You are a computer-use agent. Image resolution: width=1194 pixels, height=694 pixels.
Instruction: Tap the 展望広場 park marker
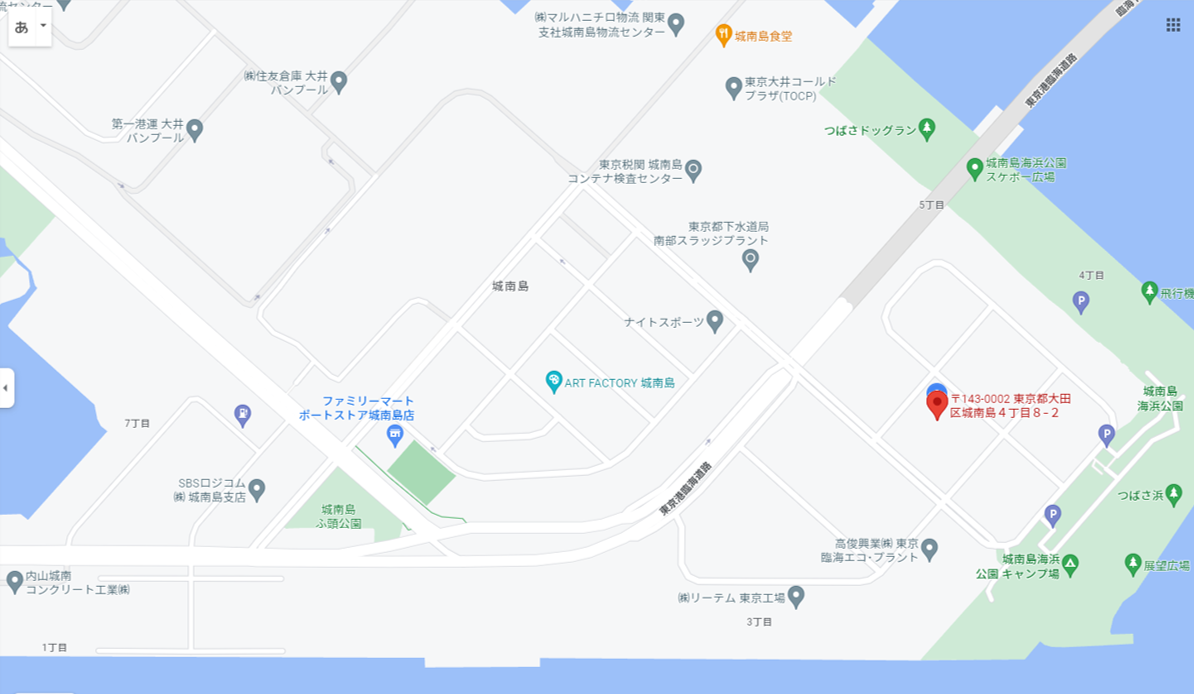pos(1133,564)
